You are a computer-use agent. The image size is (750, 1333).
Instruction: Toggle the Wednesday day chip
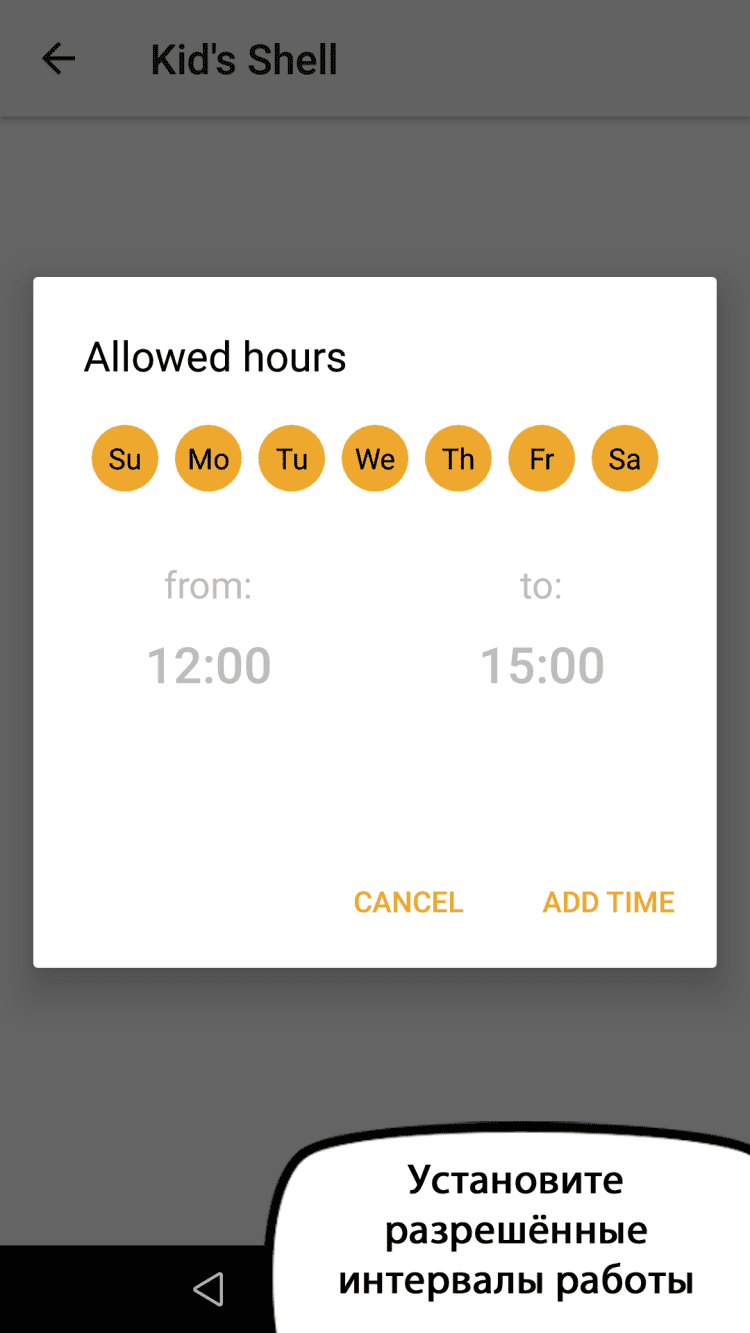tap(375, 459)
